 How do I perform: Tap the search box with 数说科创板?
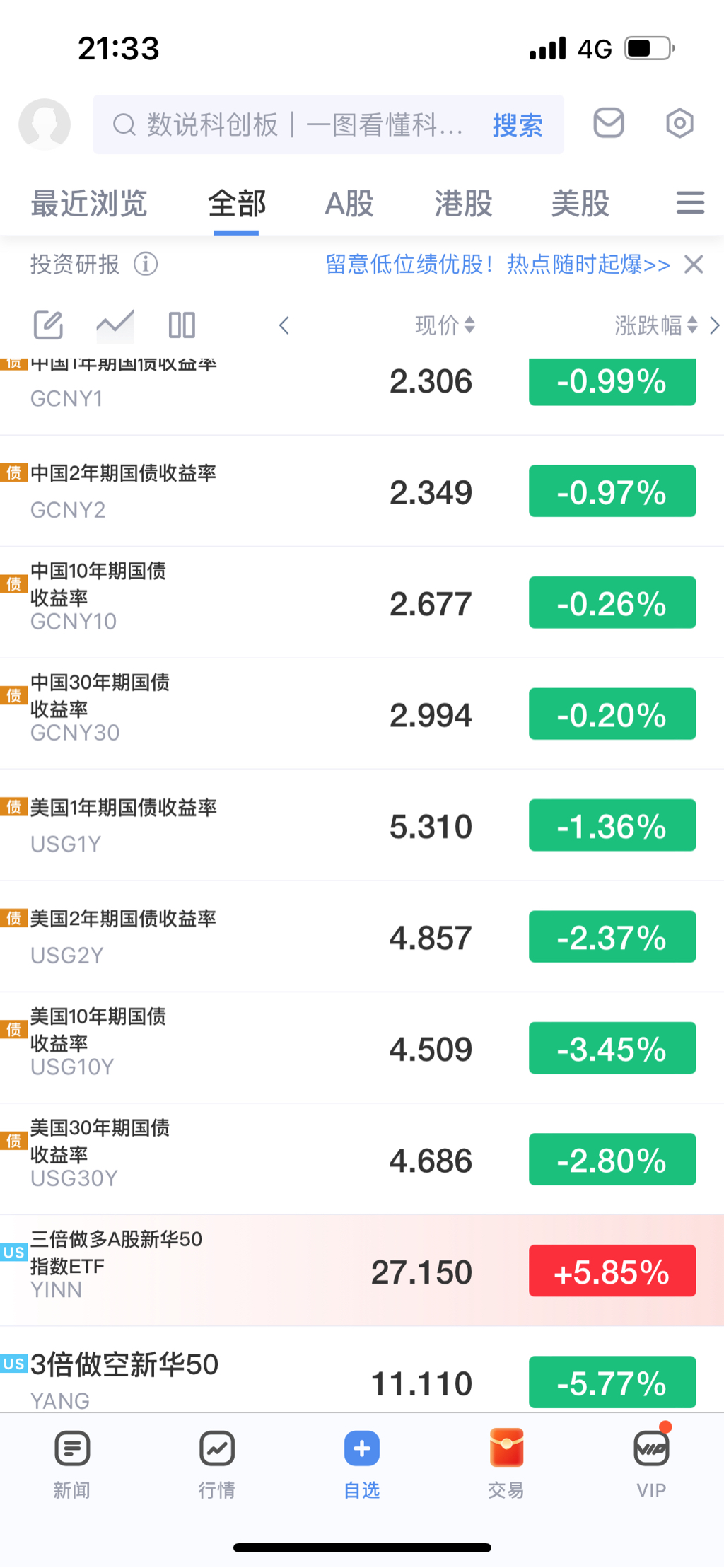(x=328, y=124)
